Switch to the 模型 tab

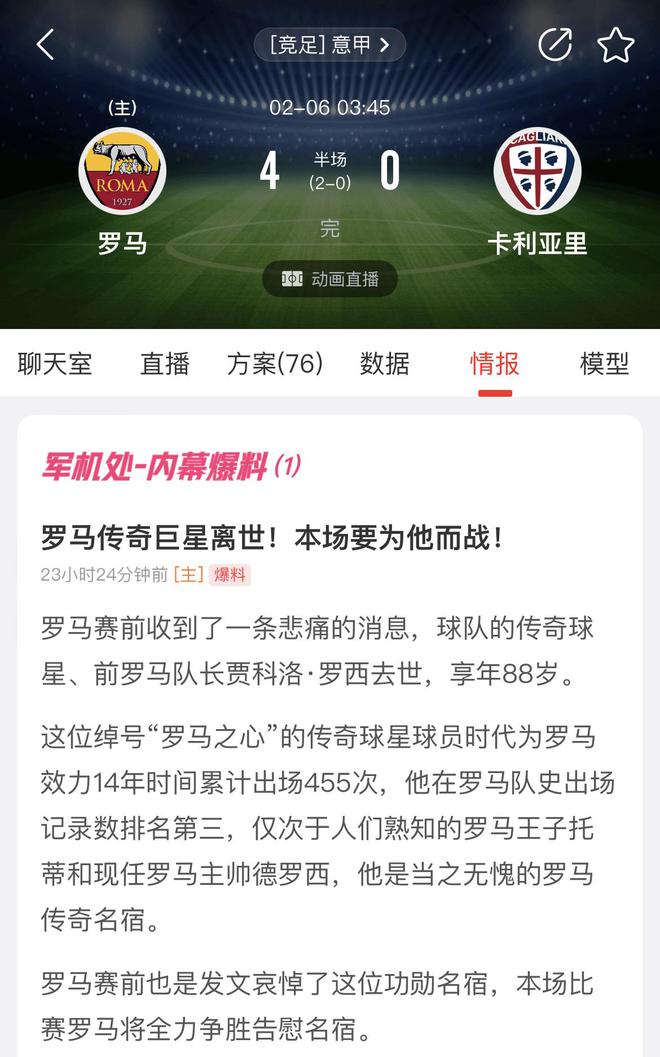point(604,363)
